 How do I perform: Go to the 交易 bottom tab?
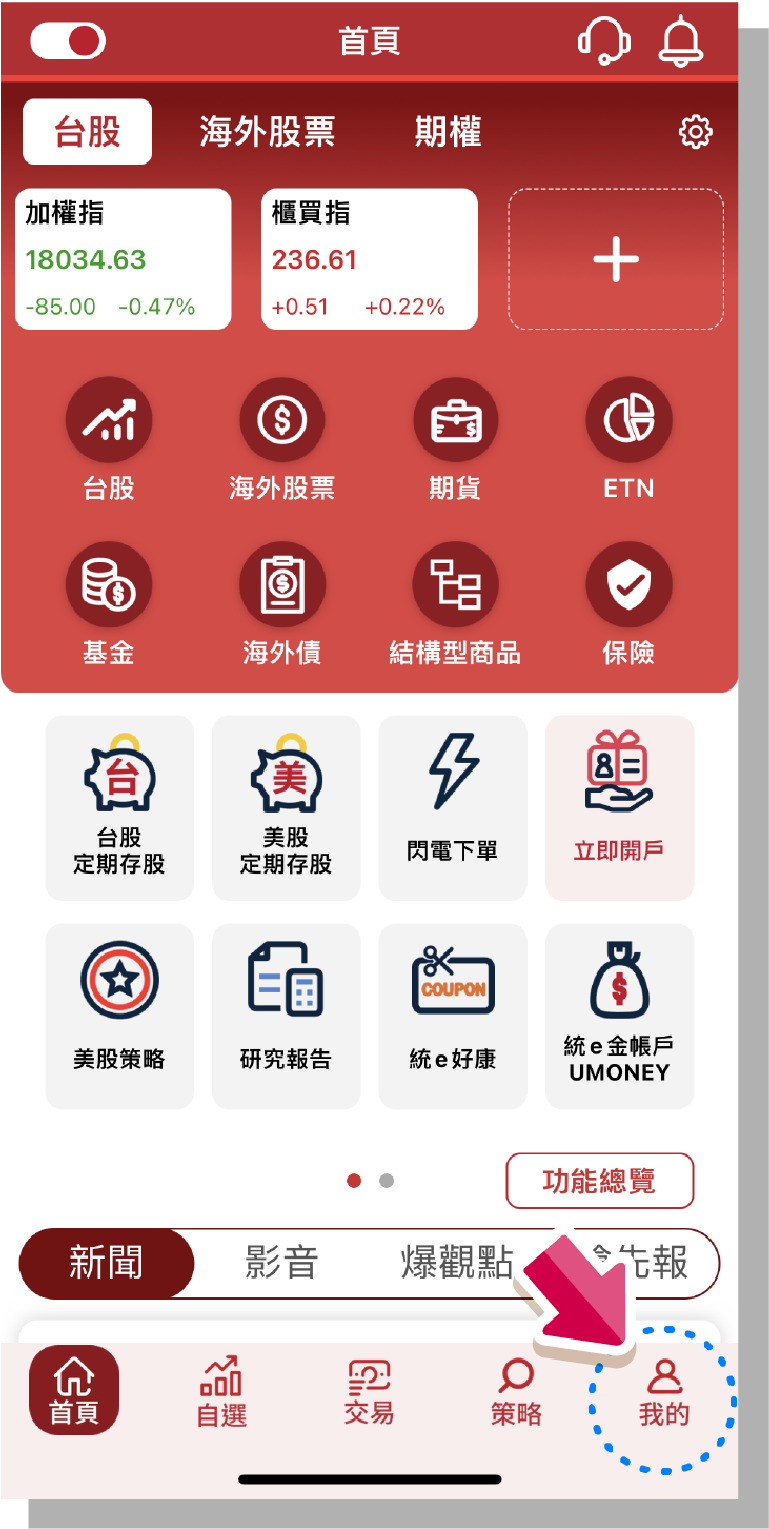[x=369, y=1391]
